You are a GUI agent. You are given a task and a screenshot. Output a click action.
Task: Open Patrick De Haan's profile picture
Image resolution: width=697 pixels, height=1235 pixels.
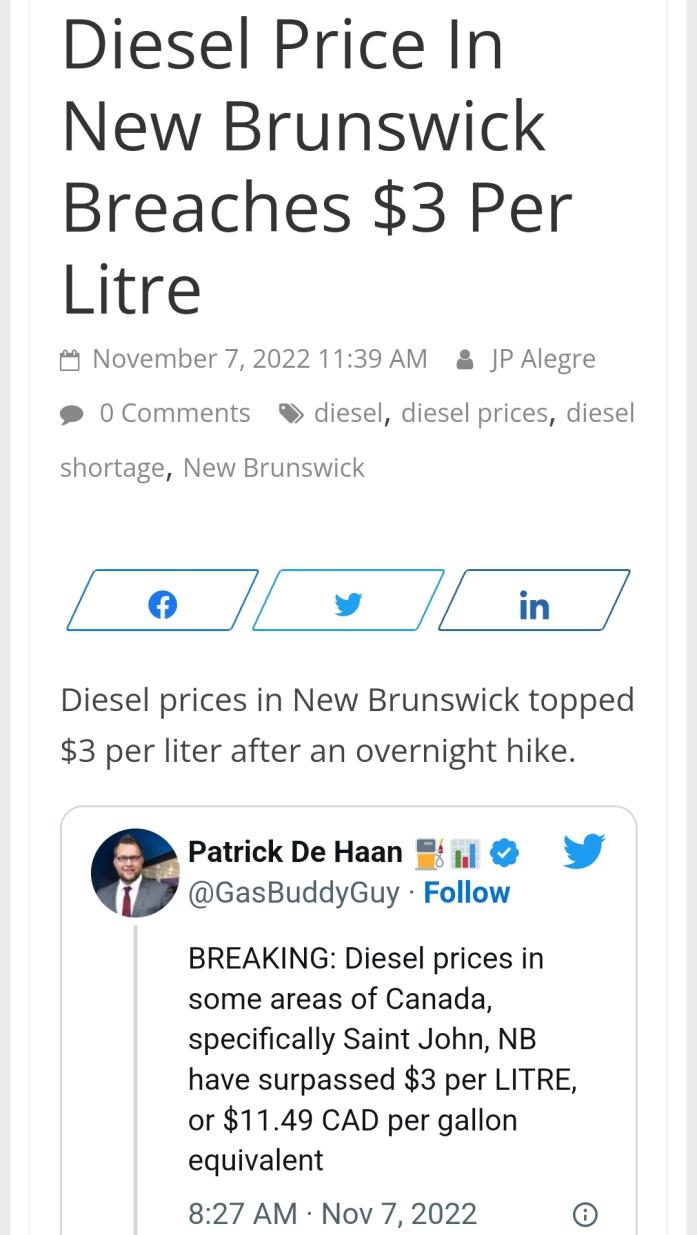tap(135, 872)
